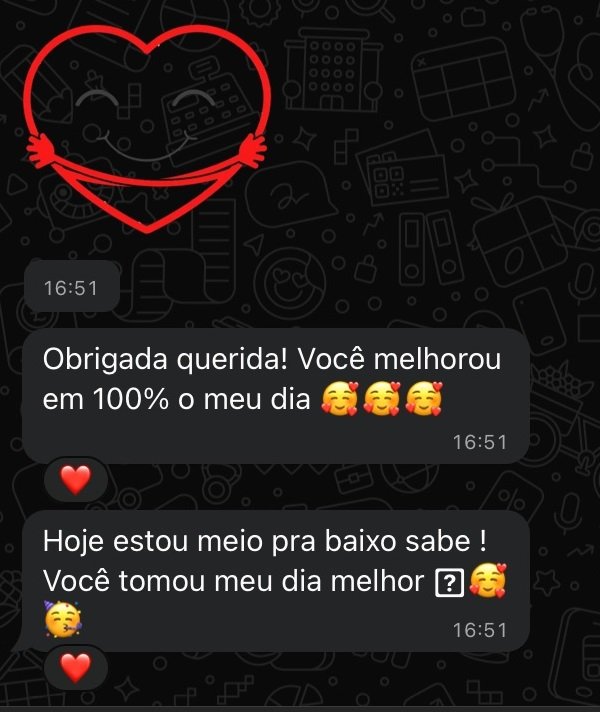This screenshot has height=712, width=600.
Task: Open heart reaction under 'Hoje estou meio' message
Action: coord(75,666)
